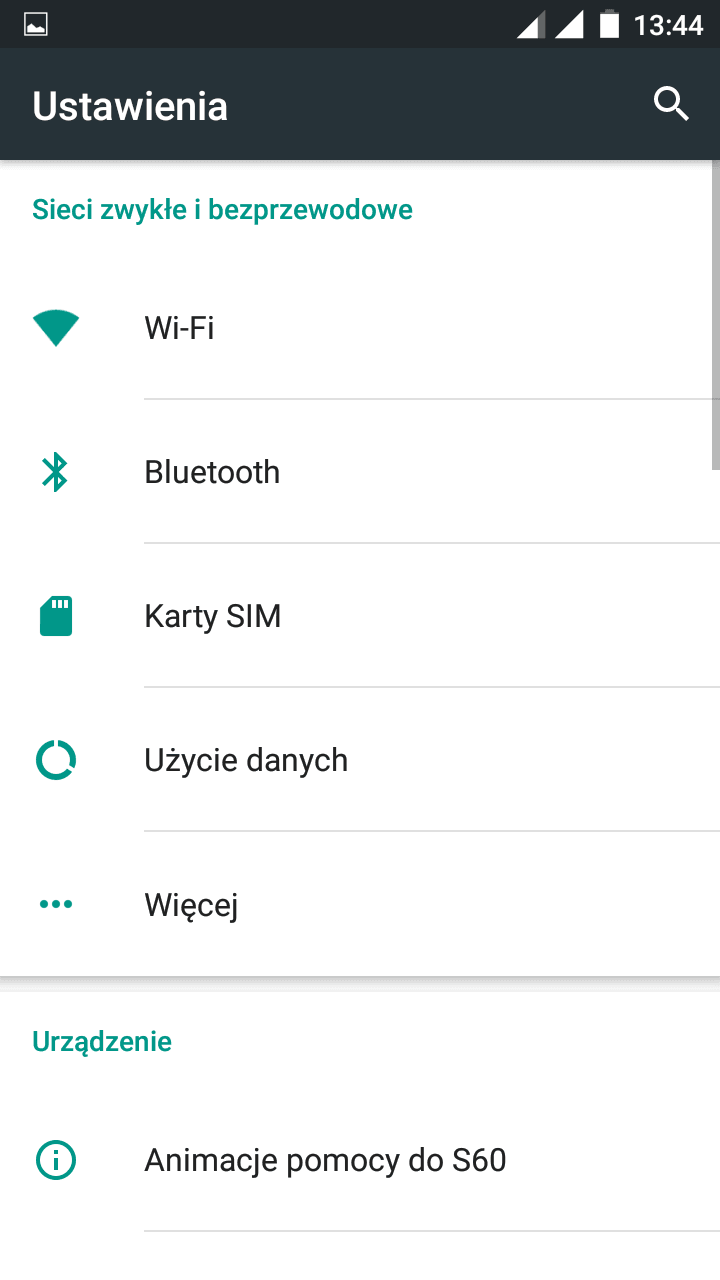Screen dimensions: 720x1280
Task: Open Bluetooth settings
Action: point(360,471)
